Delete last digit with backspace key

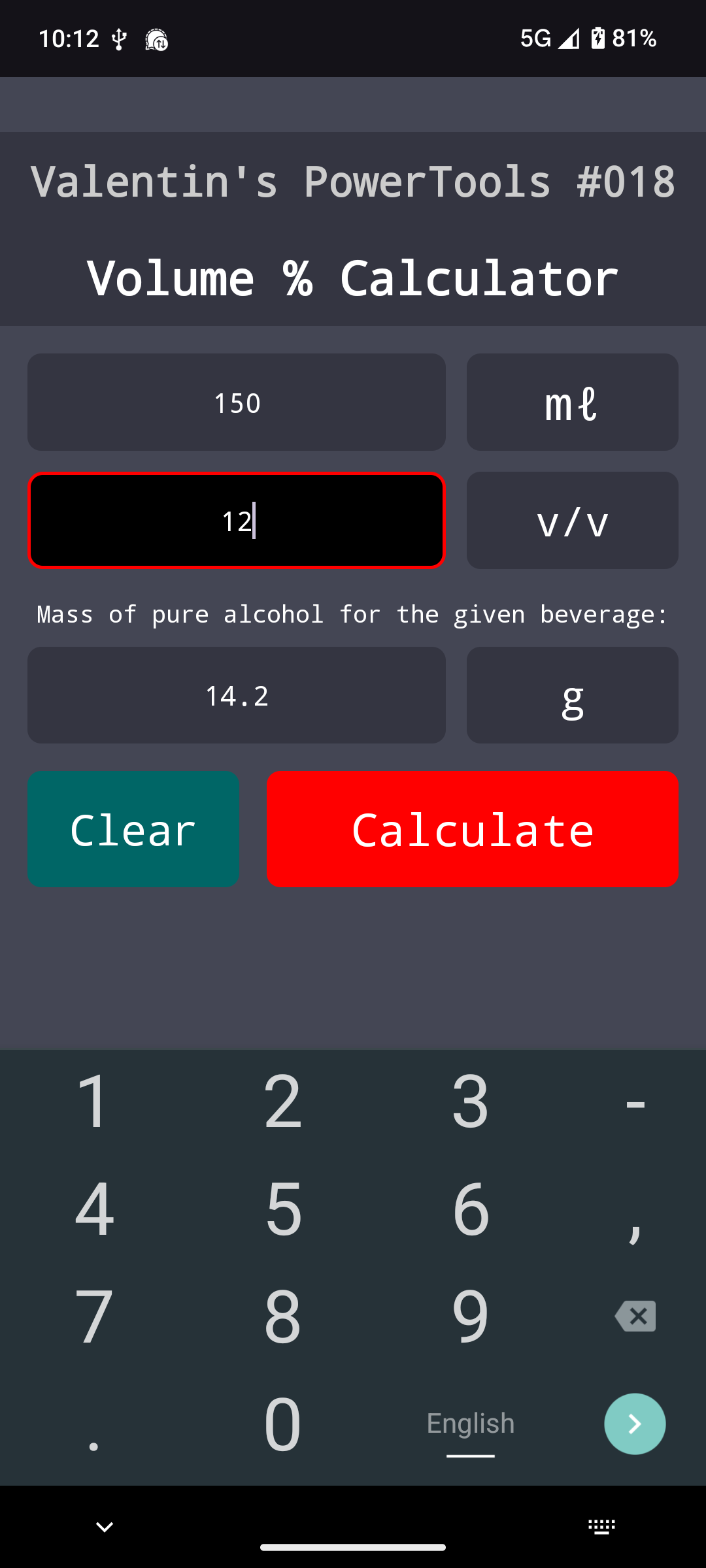click(x=635, y=1316)
